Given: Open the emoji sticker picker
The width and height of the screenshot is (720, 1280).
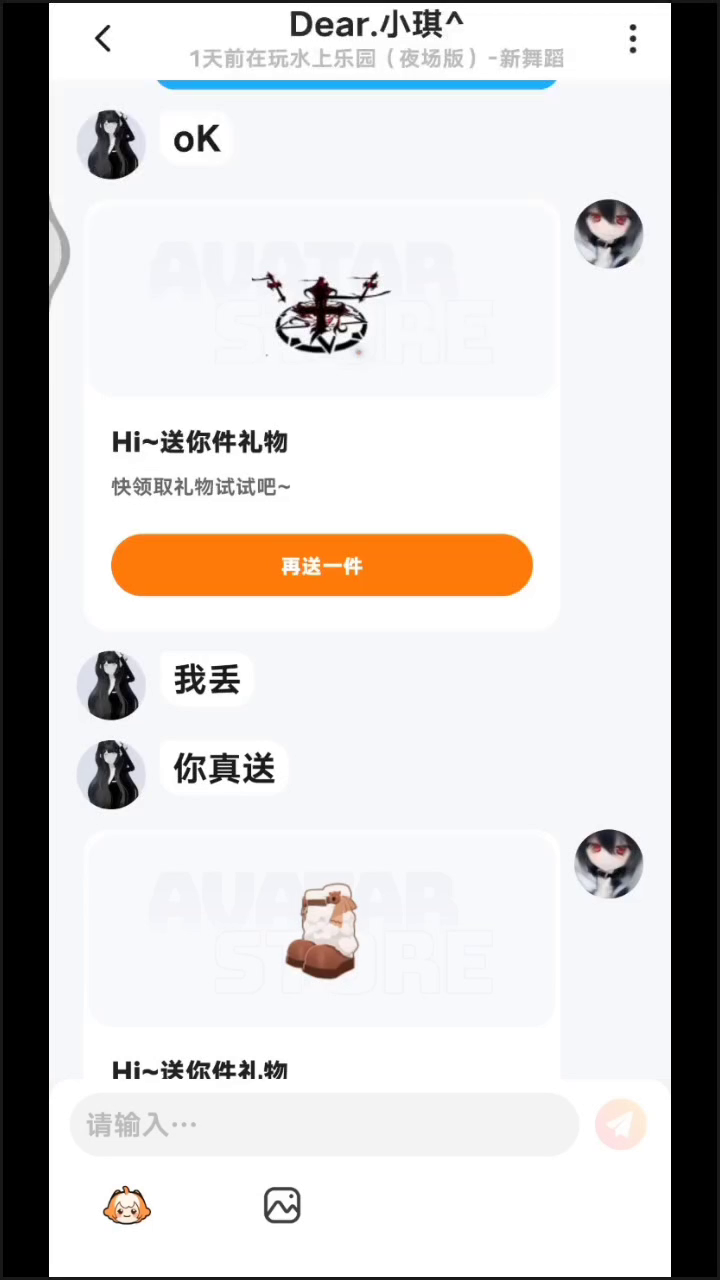Looking at the screenshot, I should pos(126,1206).
